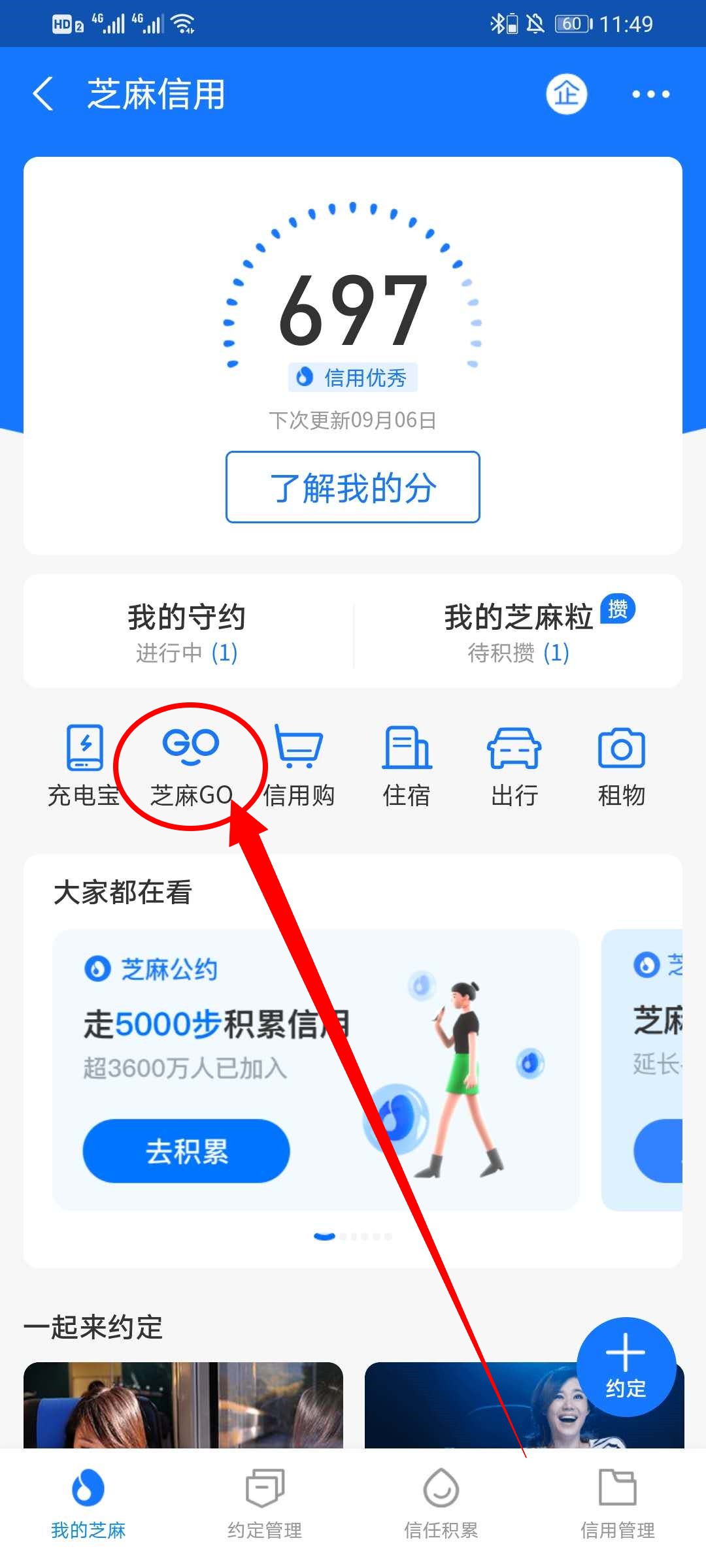Open the 充电宝 service
Image resolution: width=706 pixels, height=1568 pixels.
[x=84, y=766]
